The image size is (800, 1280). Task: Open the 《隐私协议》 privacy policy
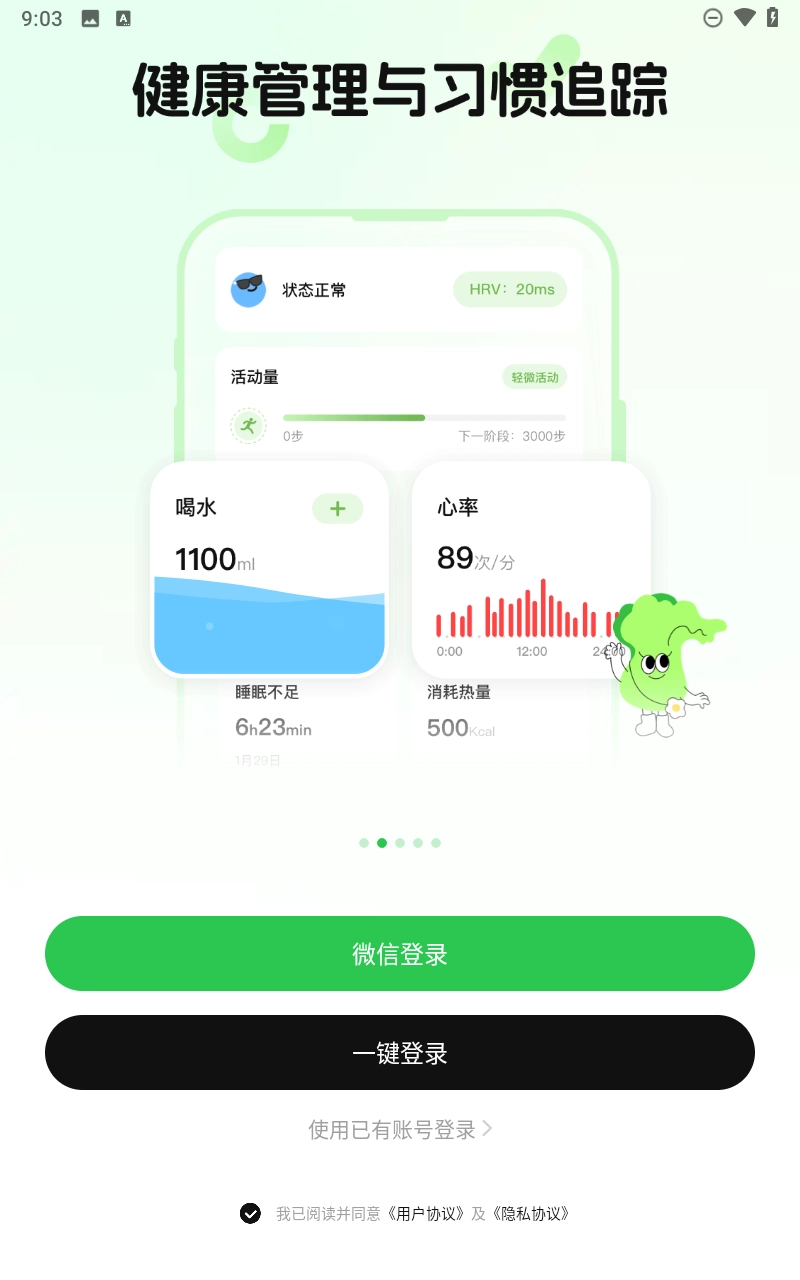pos(531,1214)
